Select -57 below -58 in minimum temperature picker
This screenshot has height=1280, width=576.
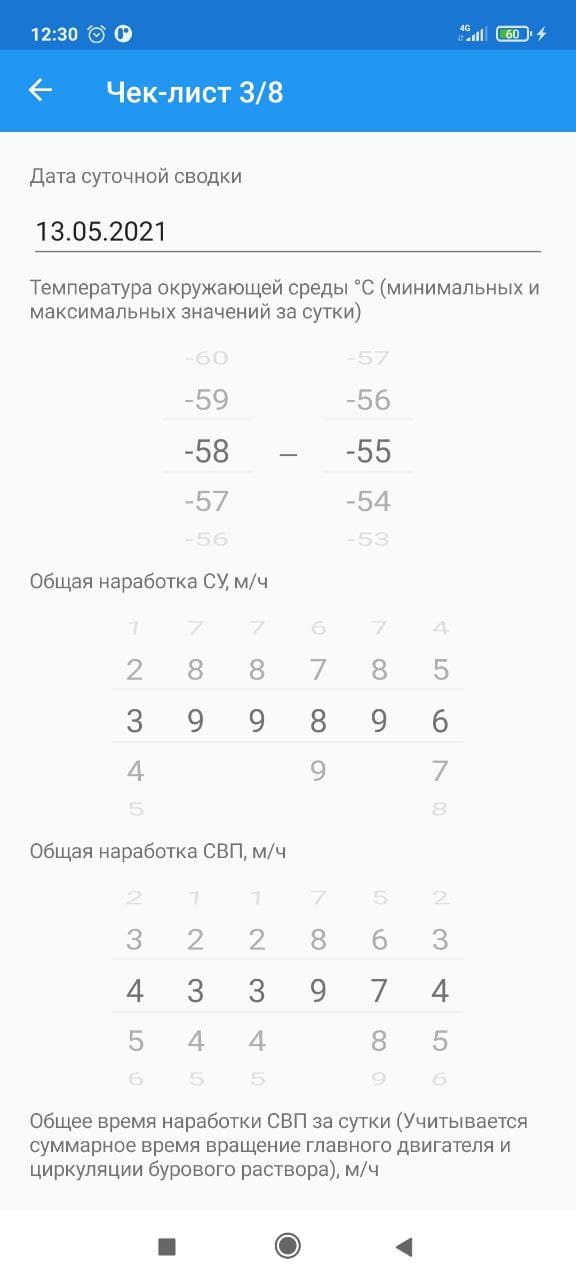207,501
